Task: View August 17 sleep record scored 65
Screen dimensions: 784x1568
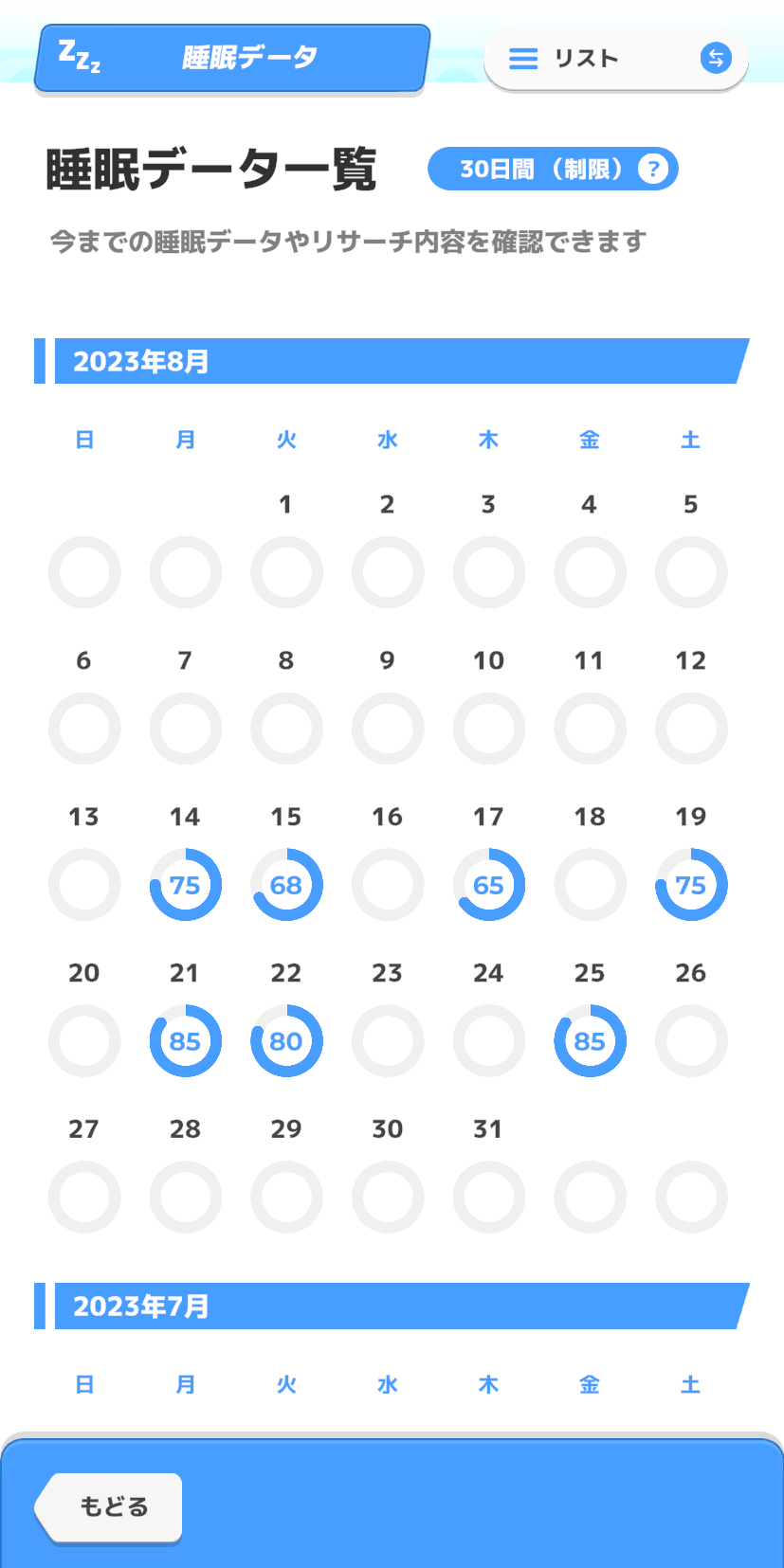Action: point(488,885)
